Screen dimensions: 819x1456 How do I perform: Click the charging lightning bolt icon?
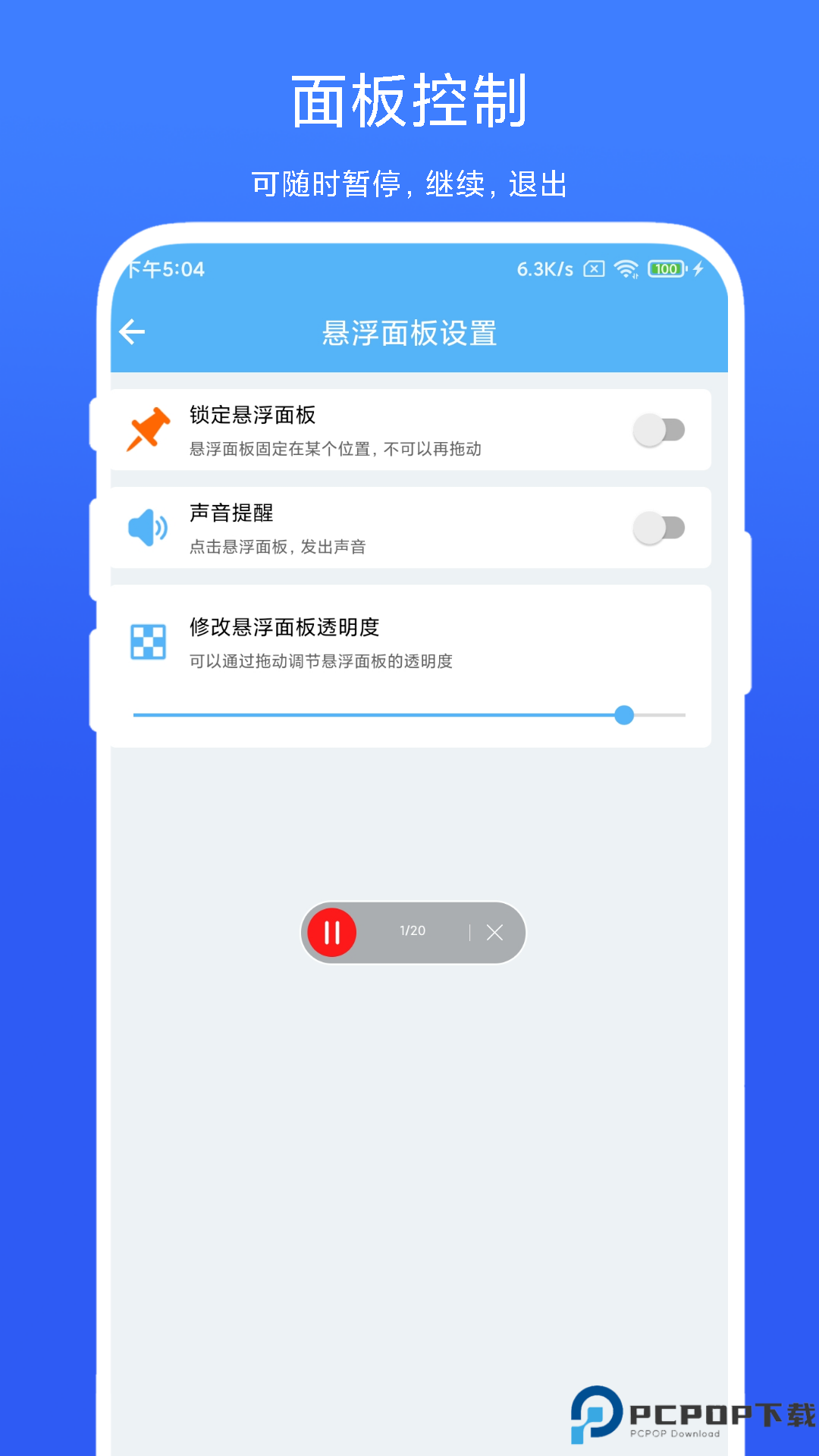pyautogui.click(x=698, y=269)
